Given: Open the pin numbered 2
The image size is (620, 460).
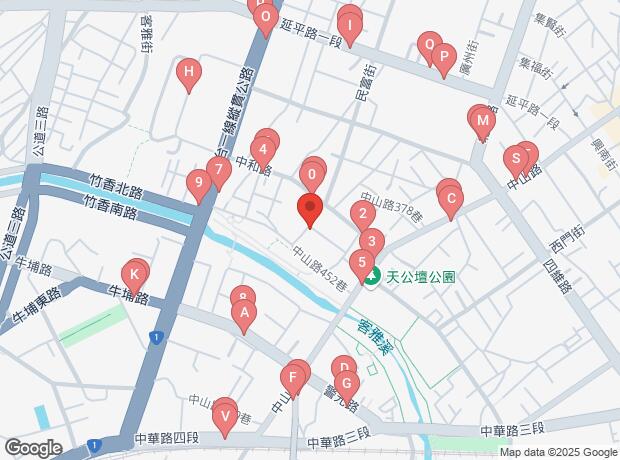Looking at the screenshot, I should (x=361, y=214).
